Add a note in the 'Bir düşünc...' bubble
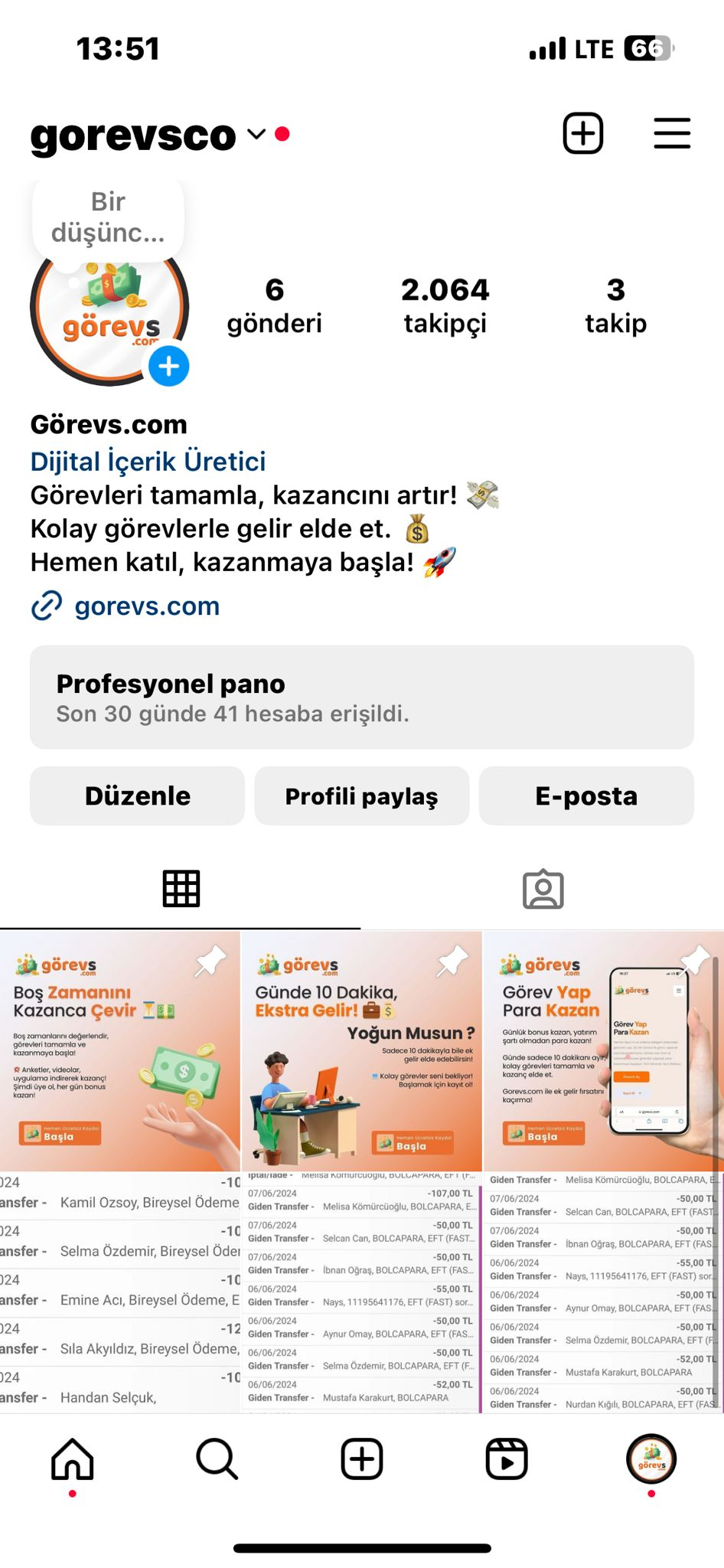This screenshot has height=1568, width=724. click(x=108, y=217)
